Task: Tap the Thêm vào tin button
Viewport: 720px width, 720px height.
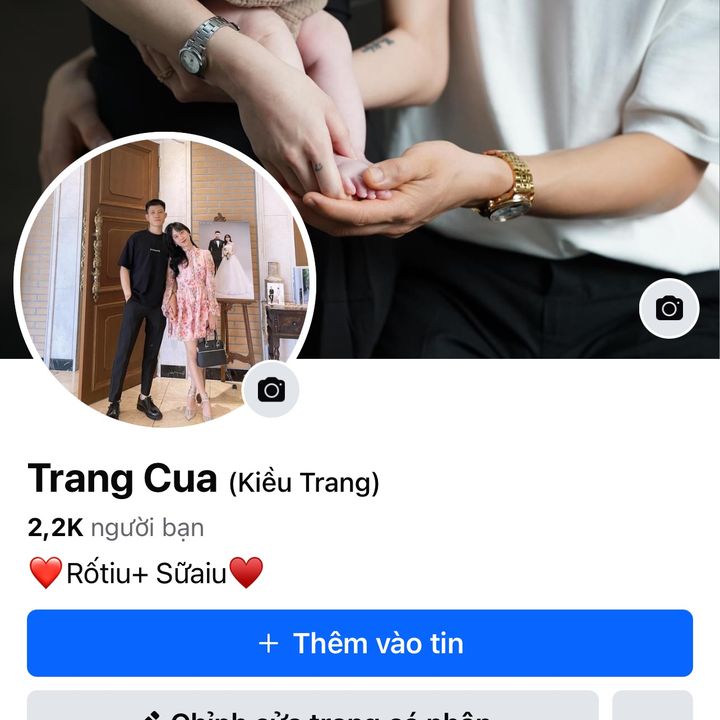Action: click(x=360, y=643)
